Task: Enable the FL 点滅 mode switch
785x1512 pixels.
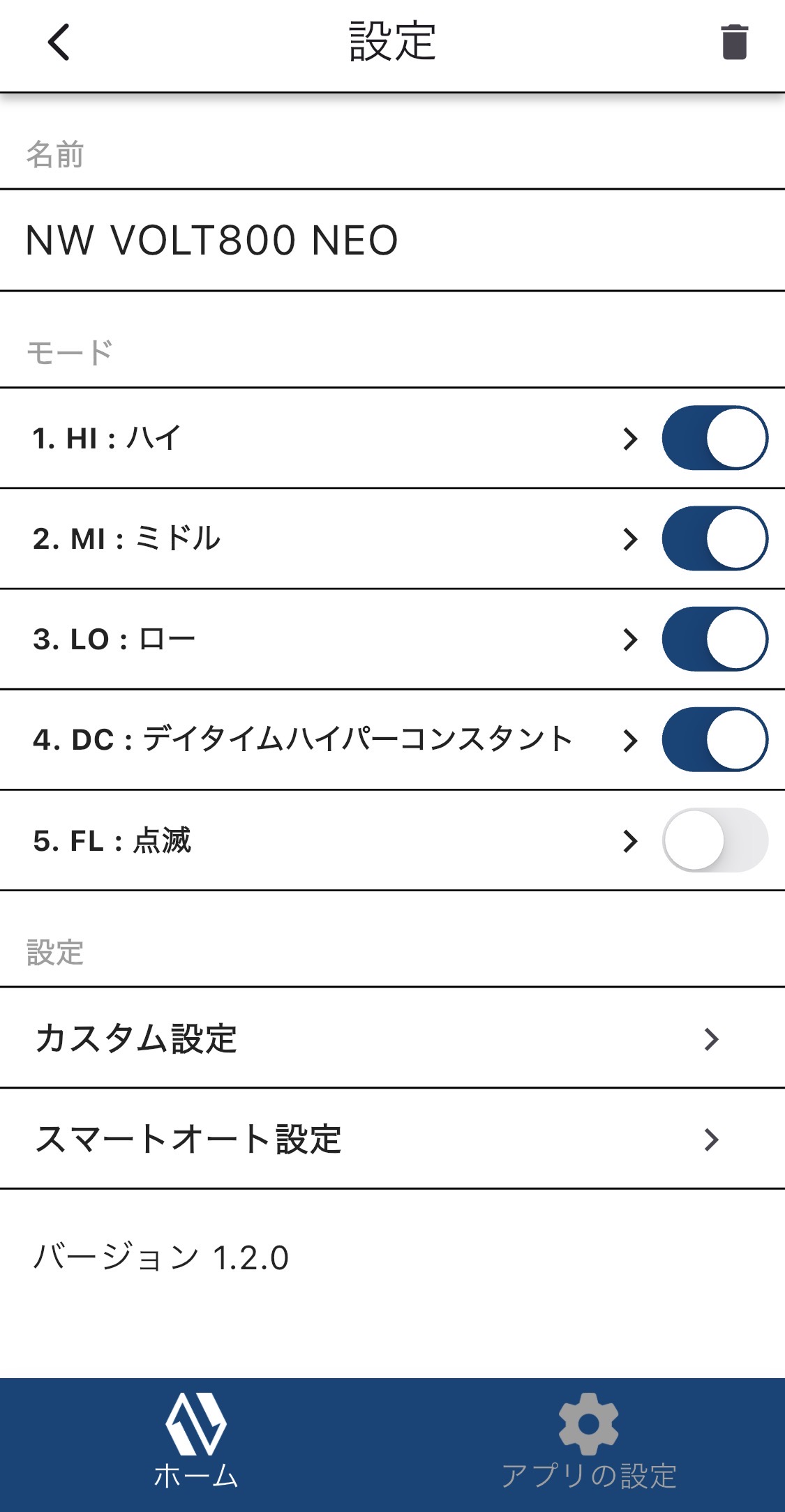Action: point(715,840)
